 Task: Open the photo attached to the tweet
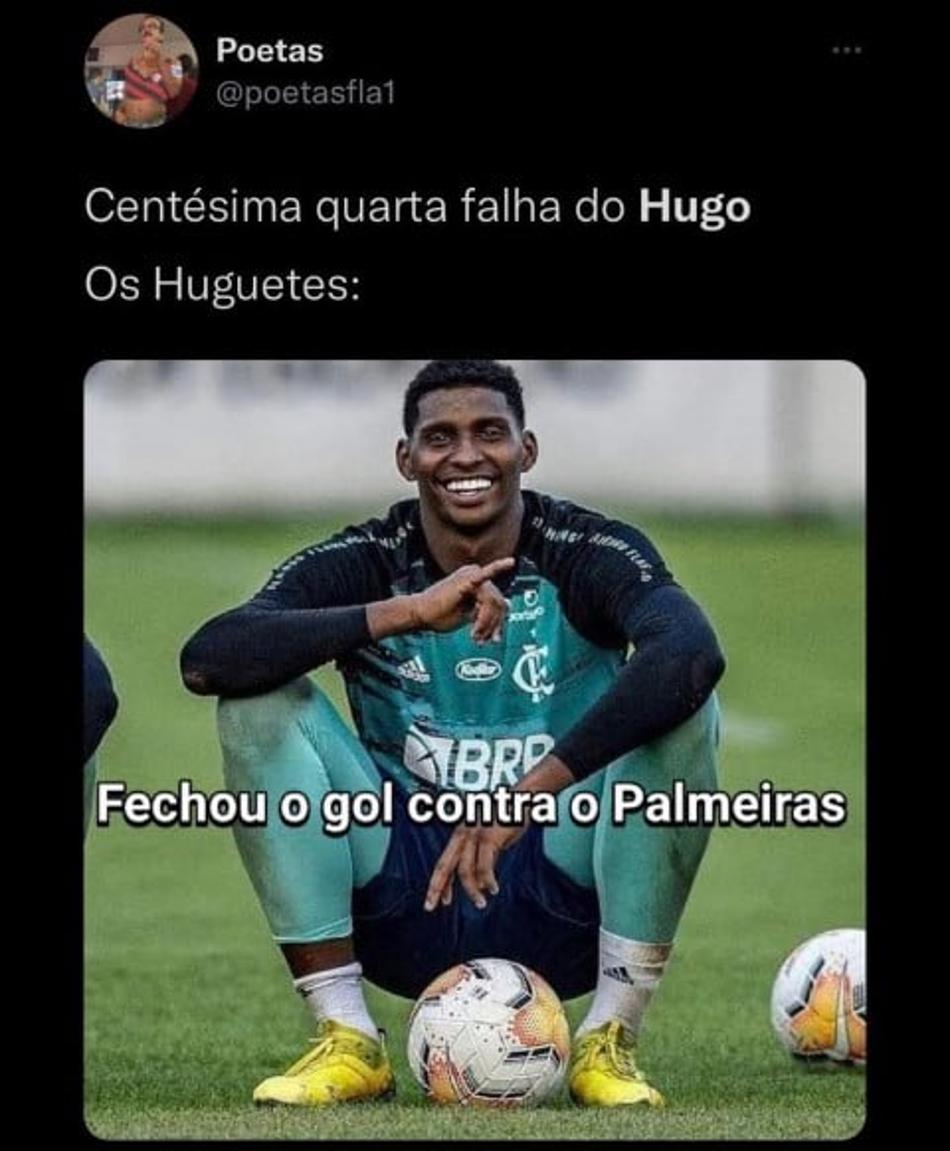[474, 750]
